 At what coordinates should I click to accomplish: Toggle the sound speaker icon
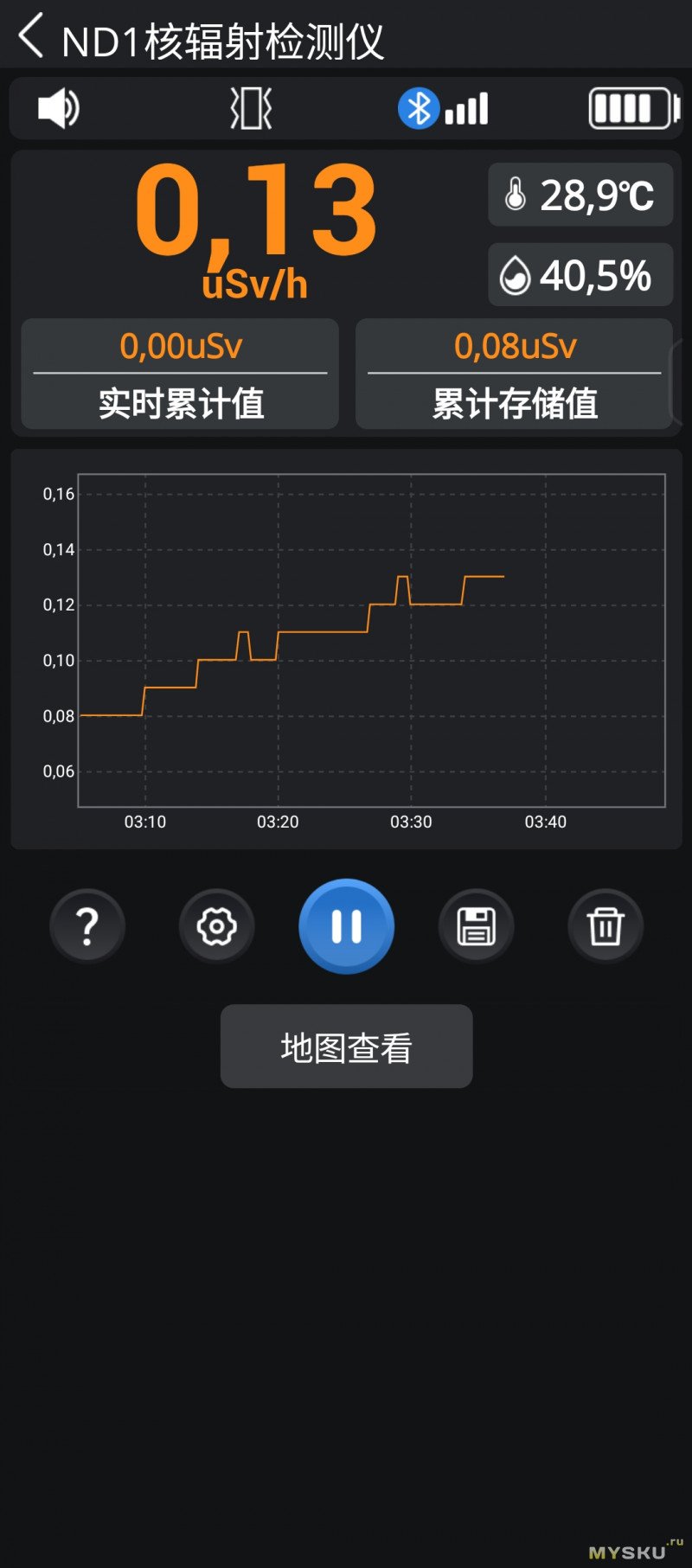pyautogui.click(x=59, y=109)
